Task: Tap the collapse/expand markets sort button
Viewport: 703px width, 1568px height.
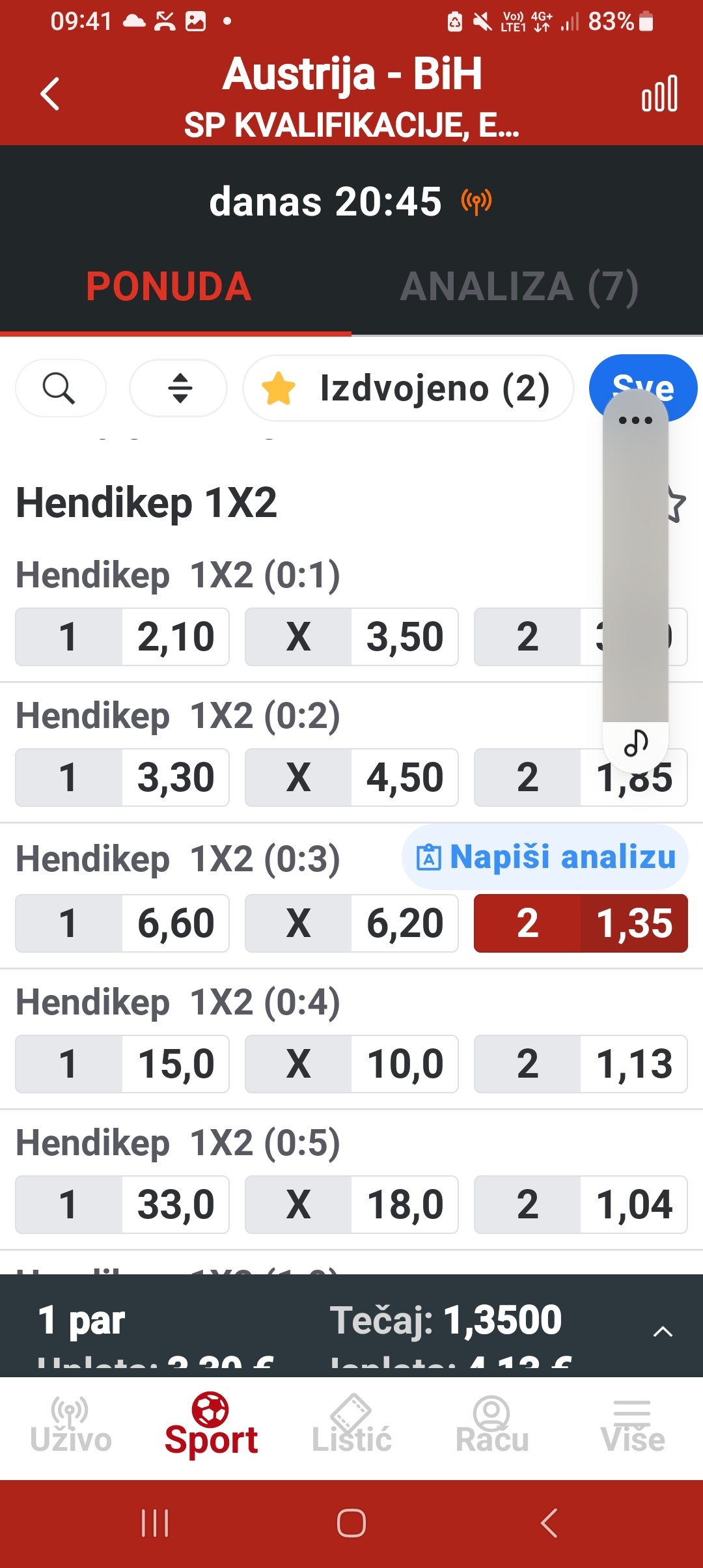Action: click(x=179, y=389)
